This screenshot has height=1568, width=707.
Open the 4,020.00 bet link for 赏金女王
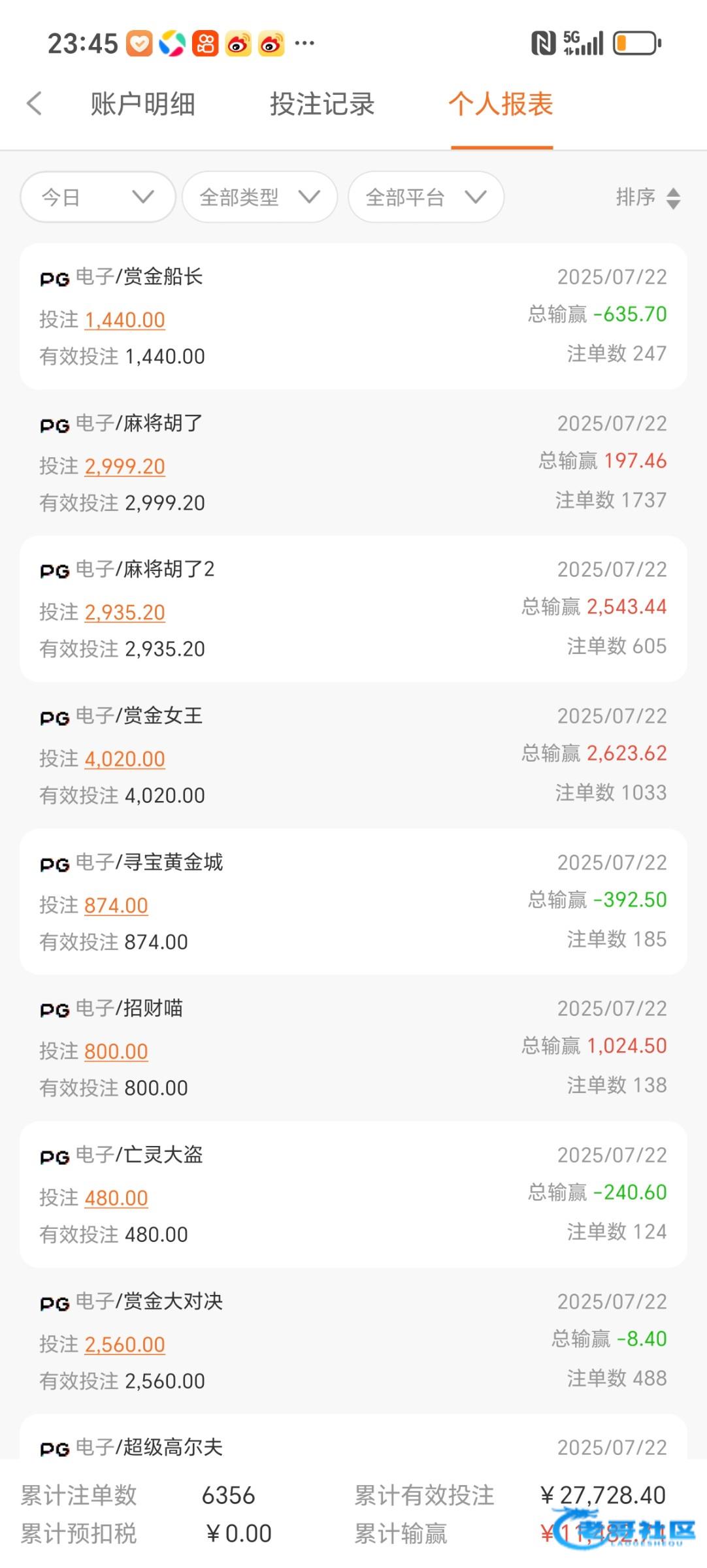tap(125, 759)
